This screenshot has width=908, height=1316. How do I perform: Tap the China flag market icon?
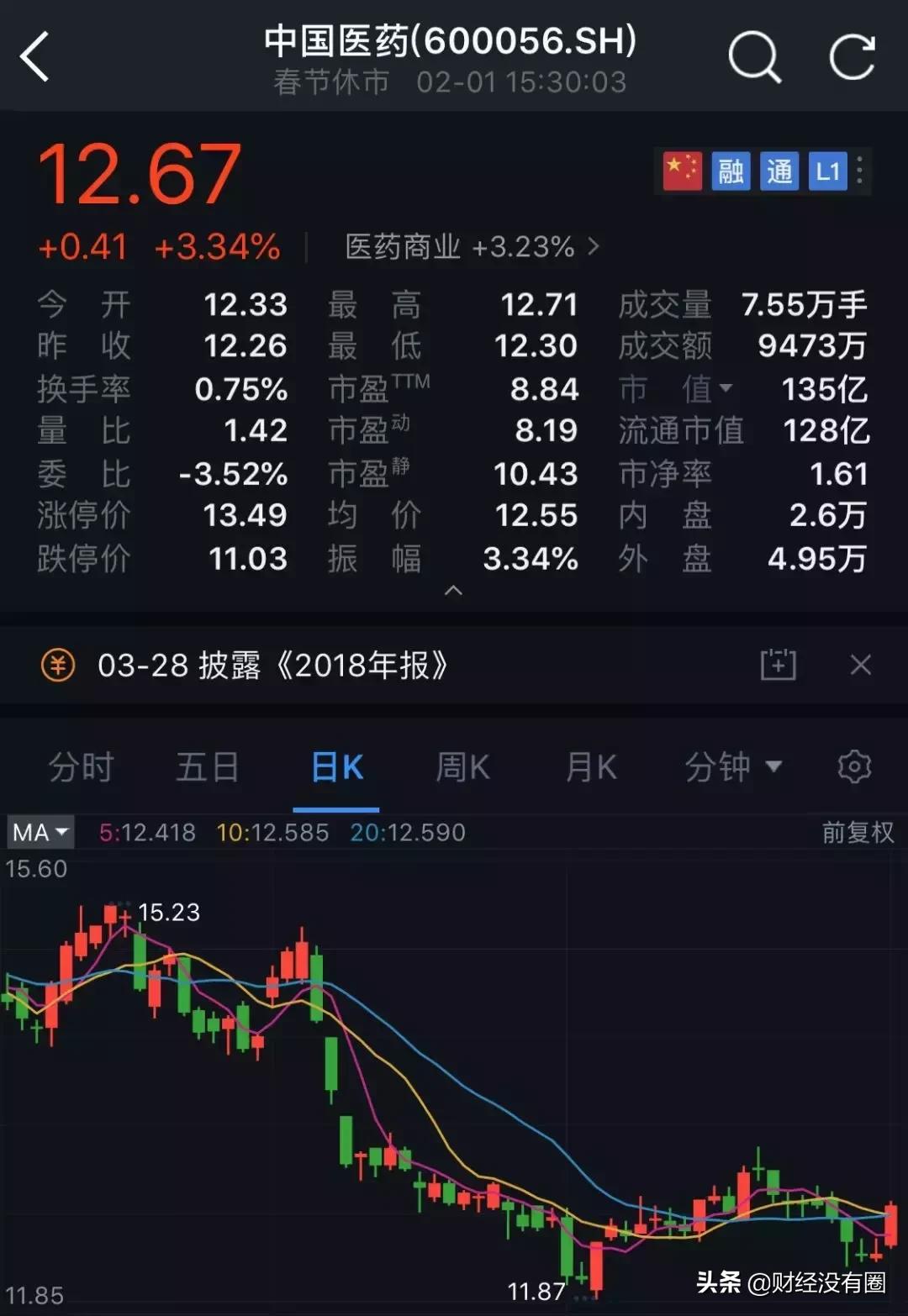pyautogui.click(x=682, y=171)
